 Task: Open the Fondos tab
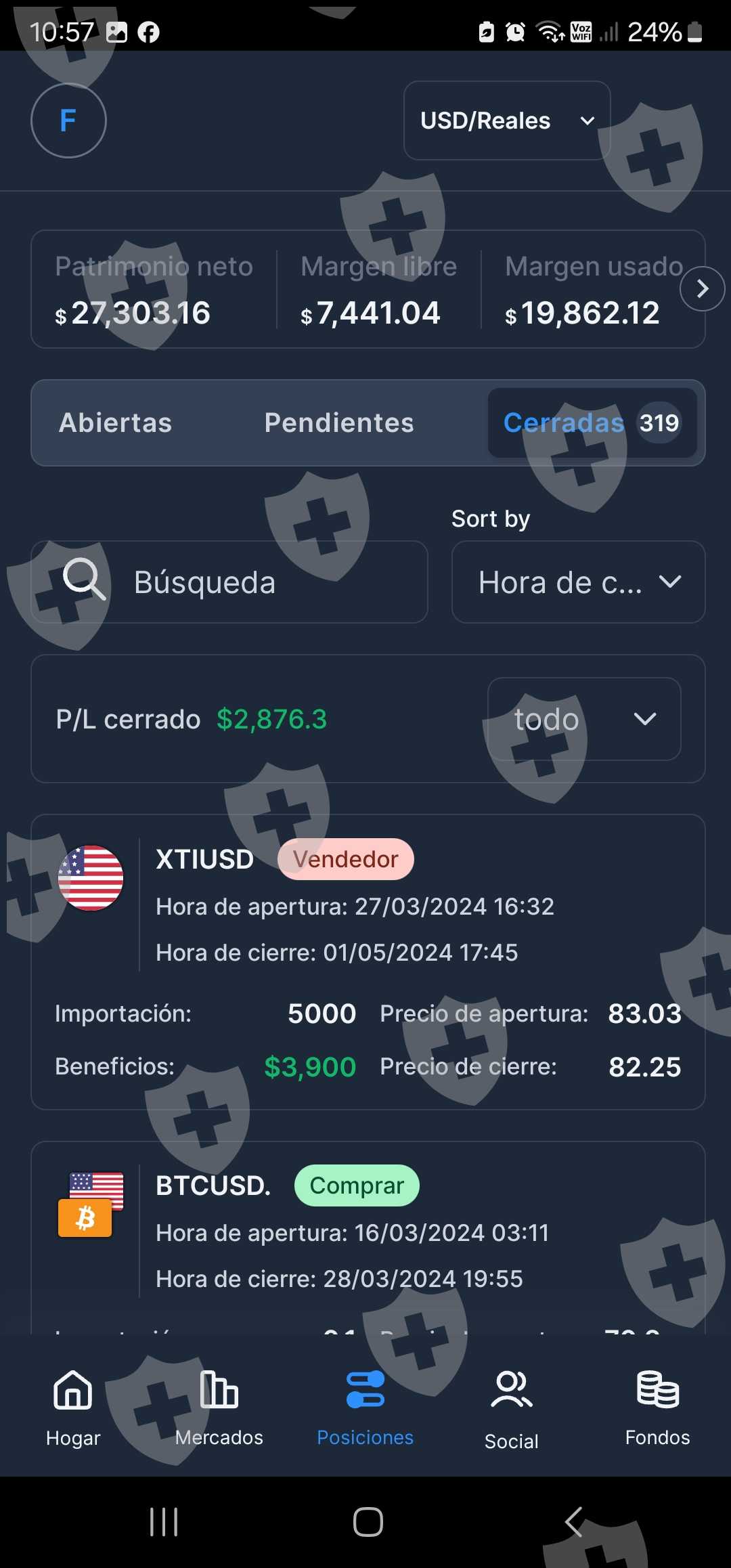tap(658, 1408)
